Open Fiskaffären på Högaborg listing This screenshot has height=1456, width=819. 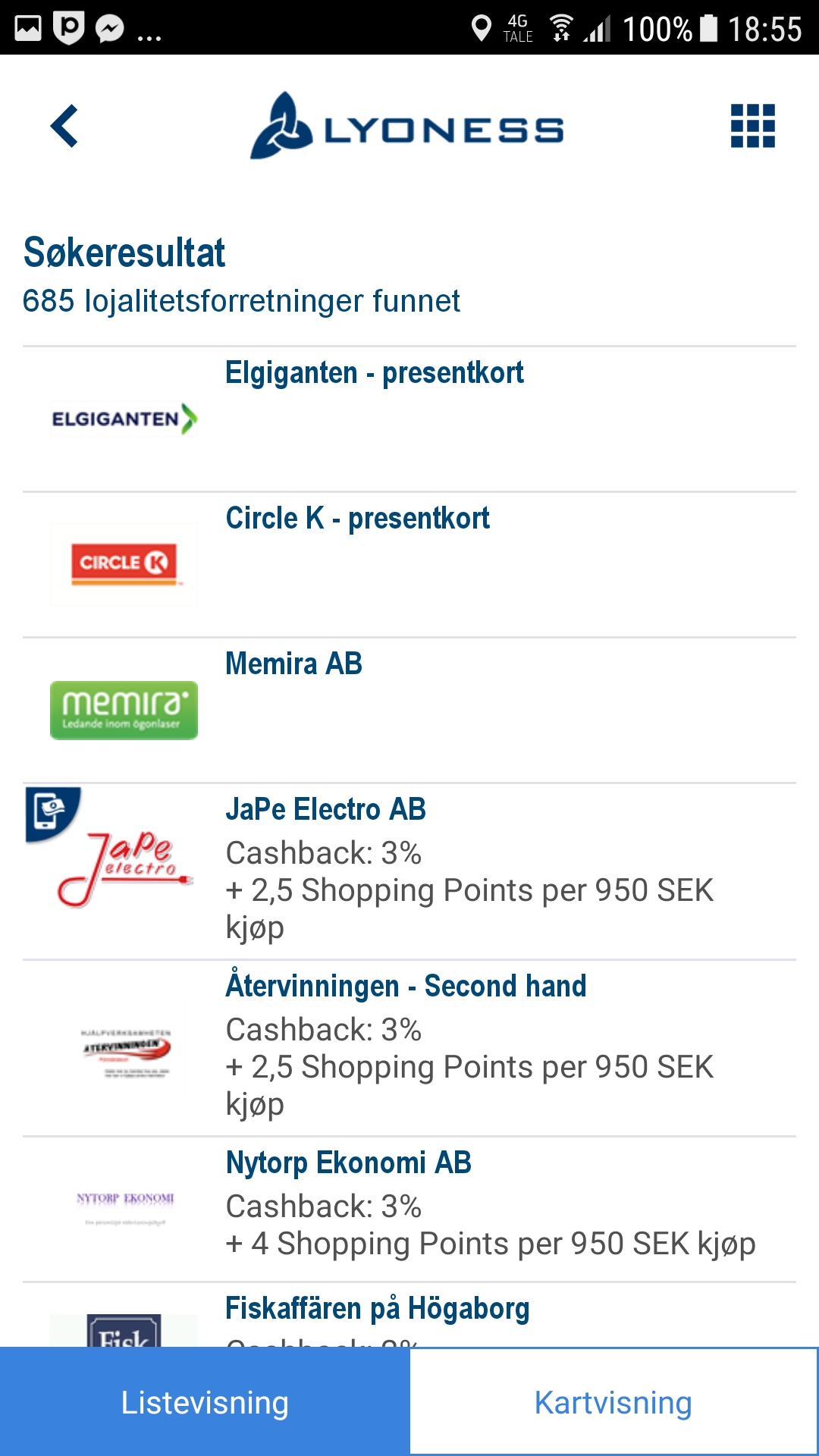click(x=409, y=1315)
